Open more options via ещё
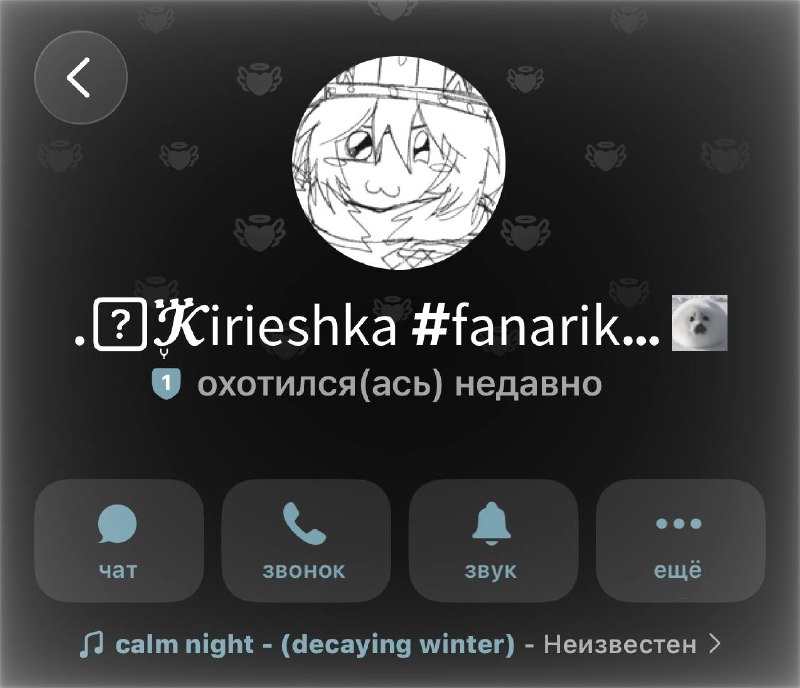 tap(680, 541)
